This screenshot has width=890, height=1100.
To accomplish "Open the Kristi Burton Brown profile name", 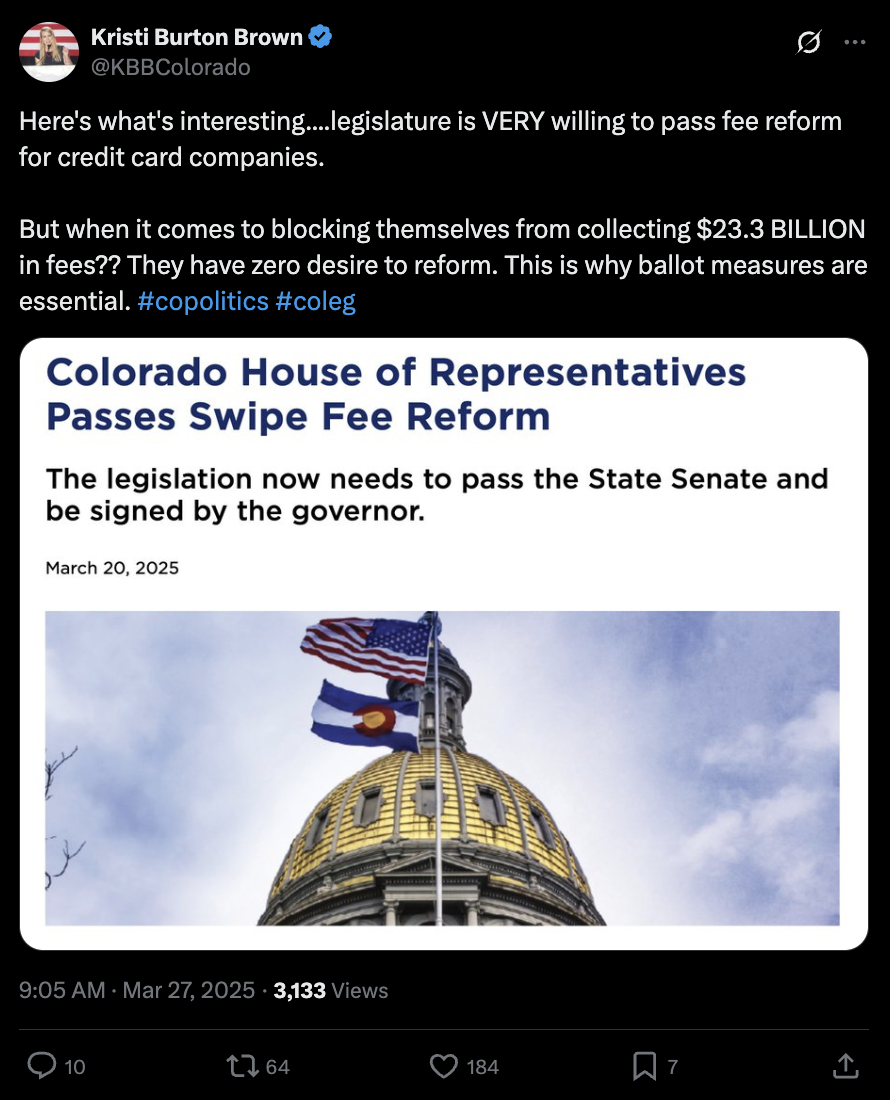I will pyautogui.click(x=196, y=37).
